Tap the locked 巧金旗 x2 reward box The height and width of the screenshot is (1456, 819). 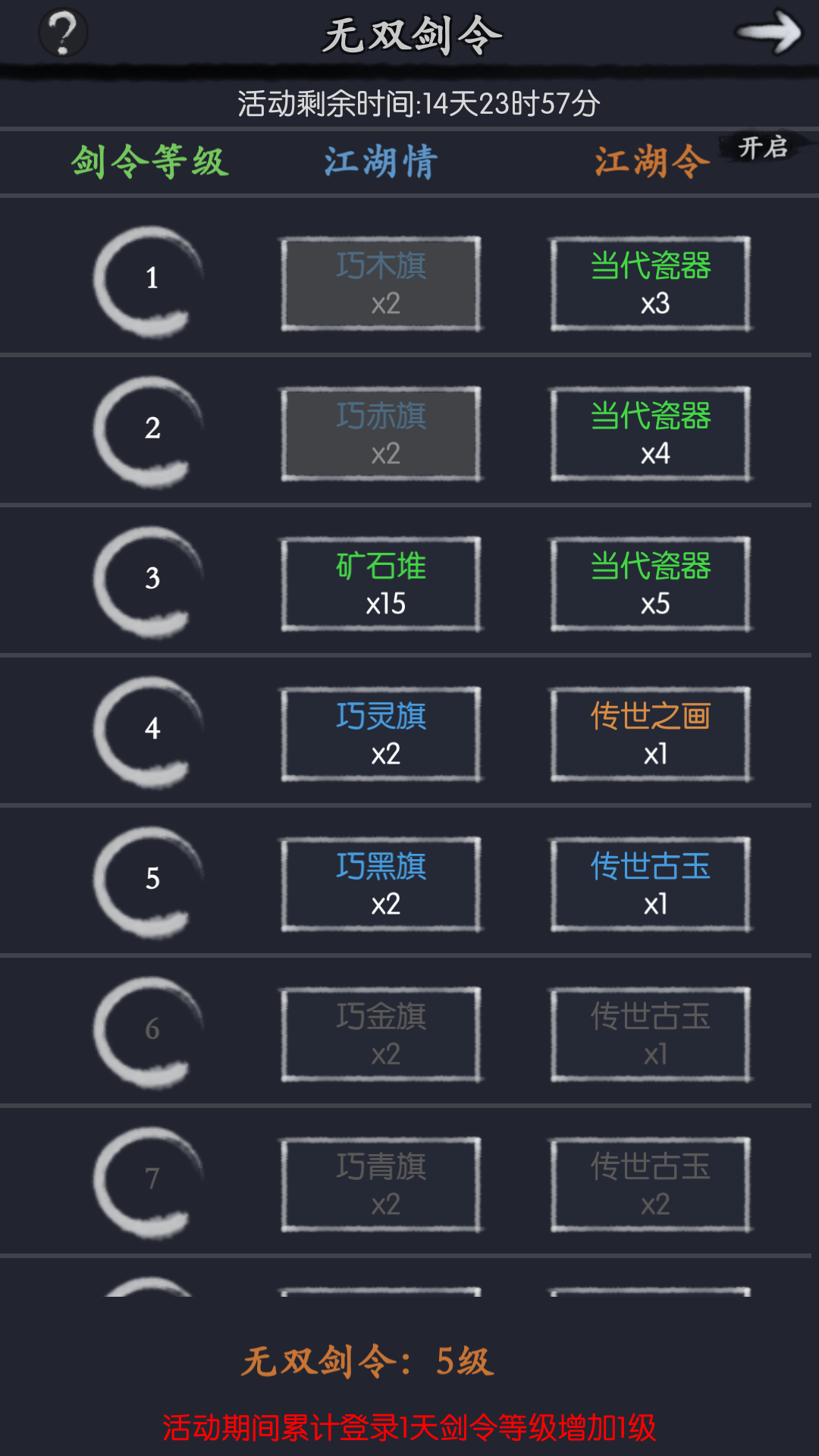(381, 1035)
